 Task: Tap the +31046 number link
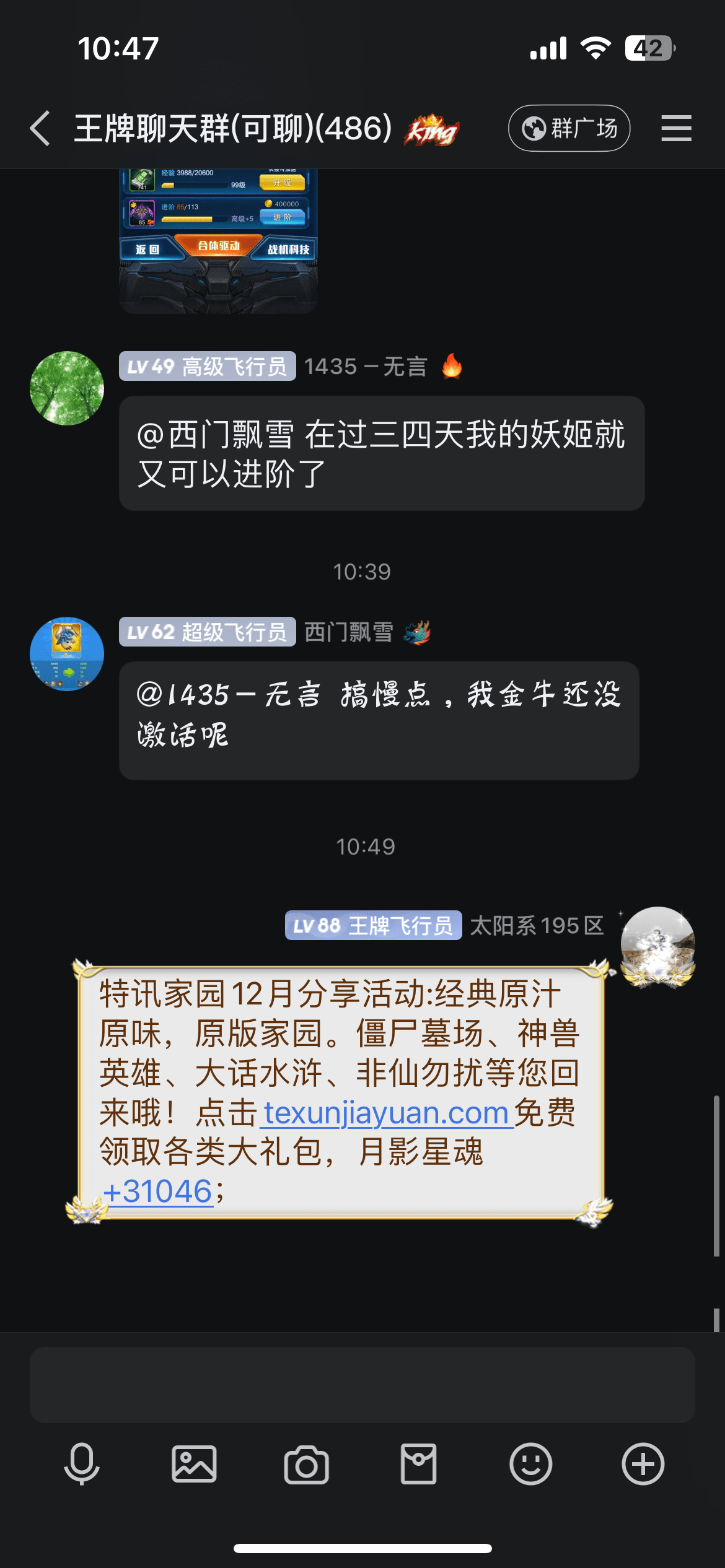point(158,1191)
